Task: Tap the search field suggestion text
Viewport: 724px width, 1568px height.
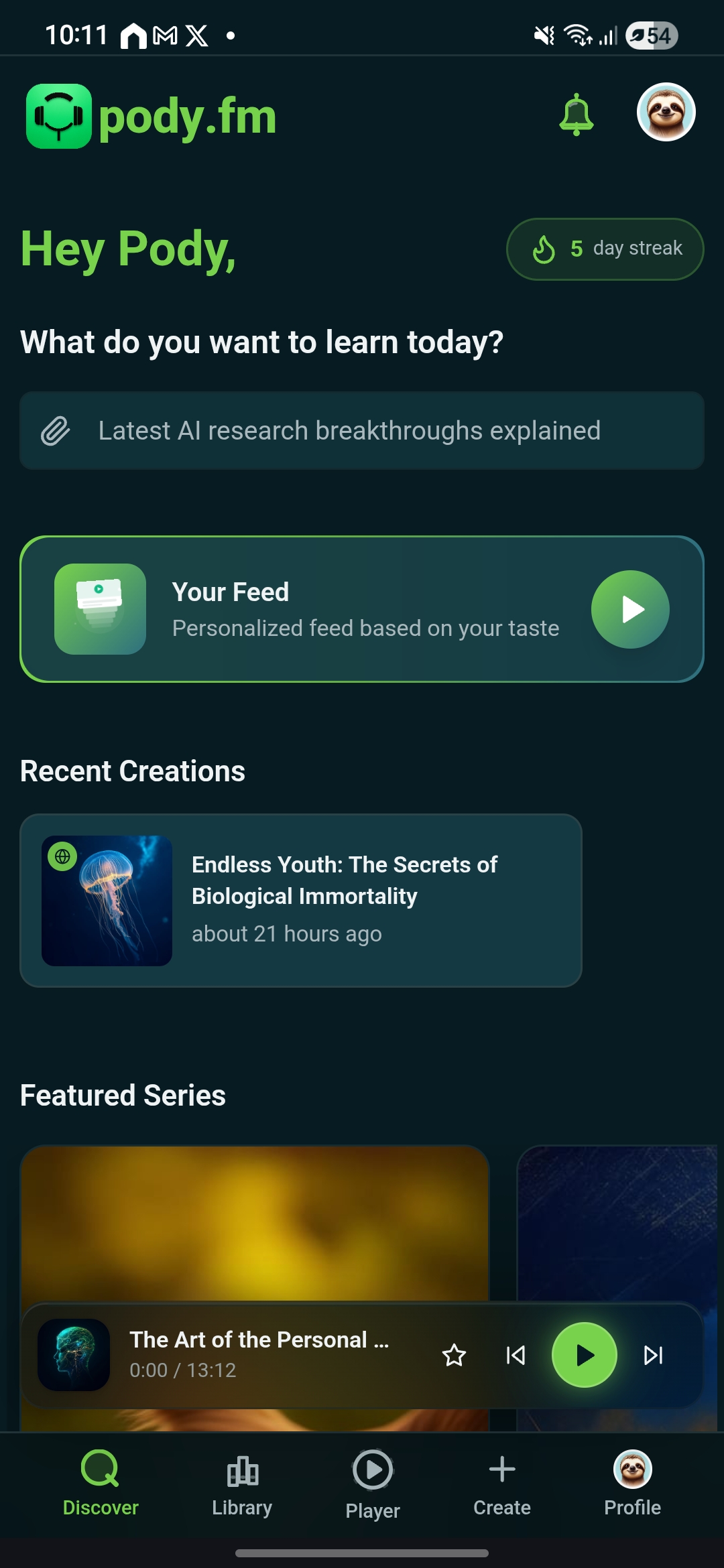Action: tap(349, 430)
